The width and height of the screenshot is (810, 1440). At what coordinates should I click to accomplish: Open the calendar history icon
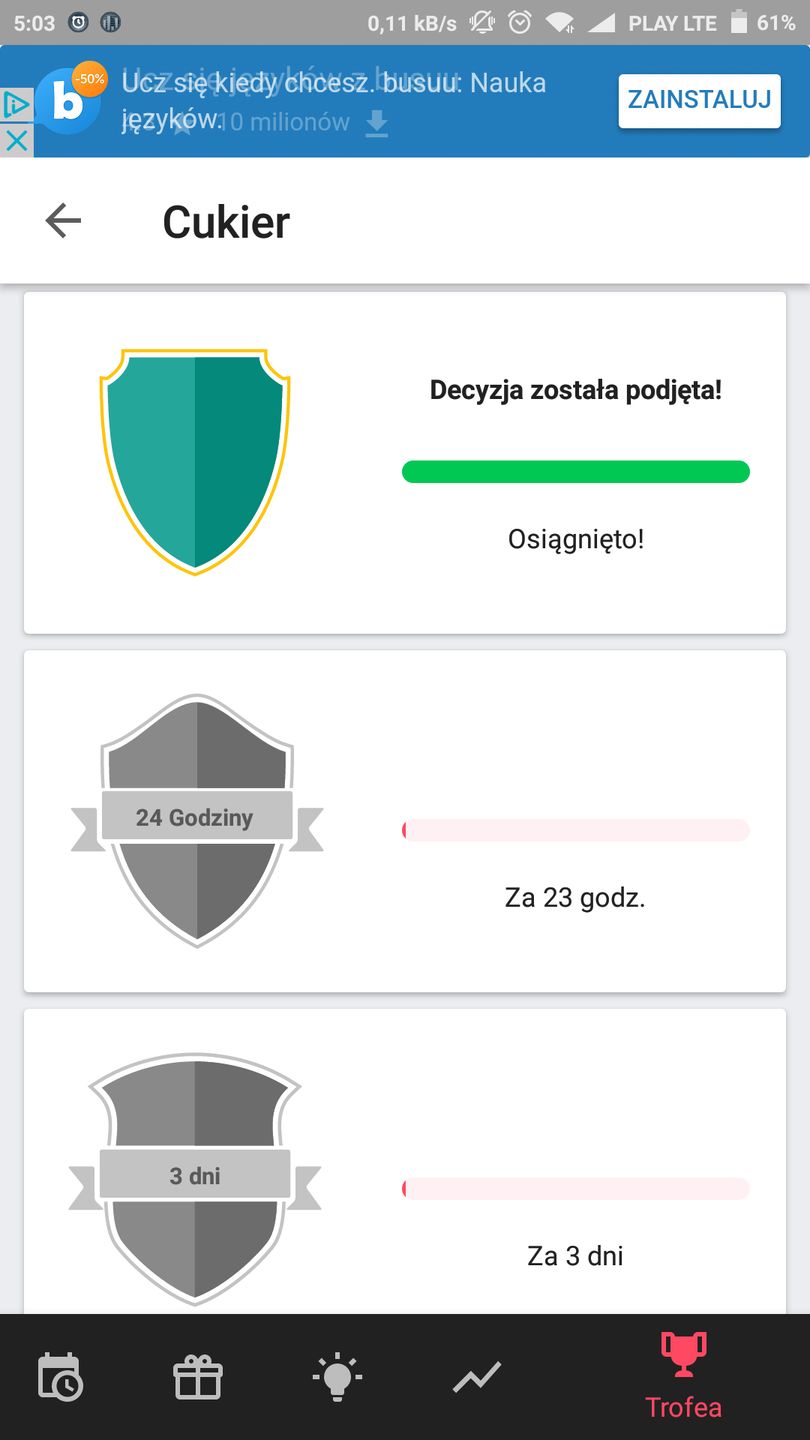coord(60,1375)
